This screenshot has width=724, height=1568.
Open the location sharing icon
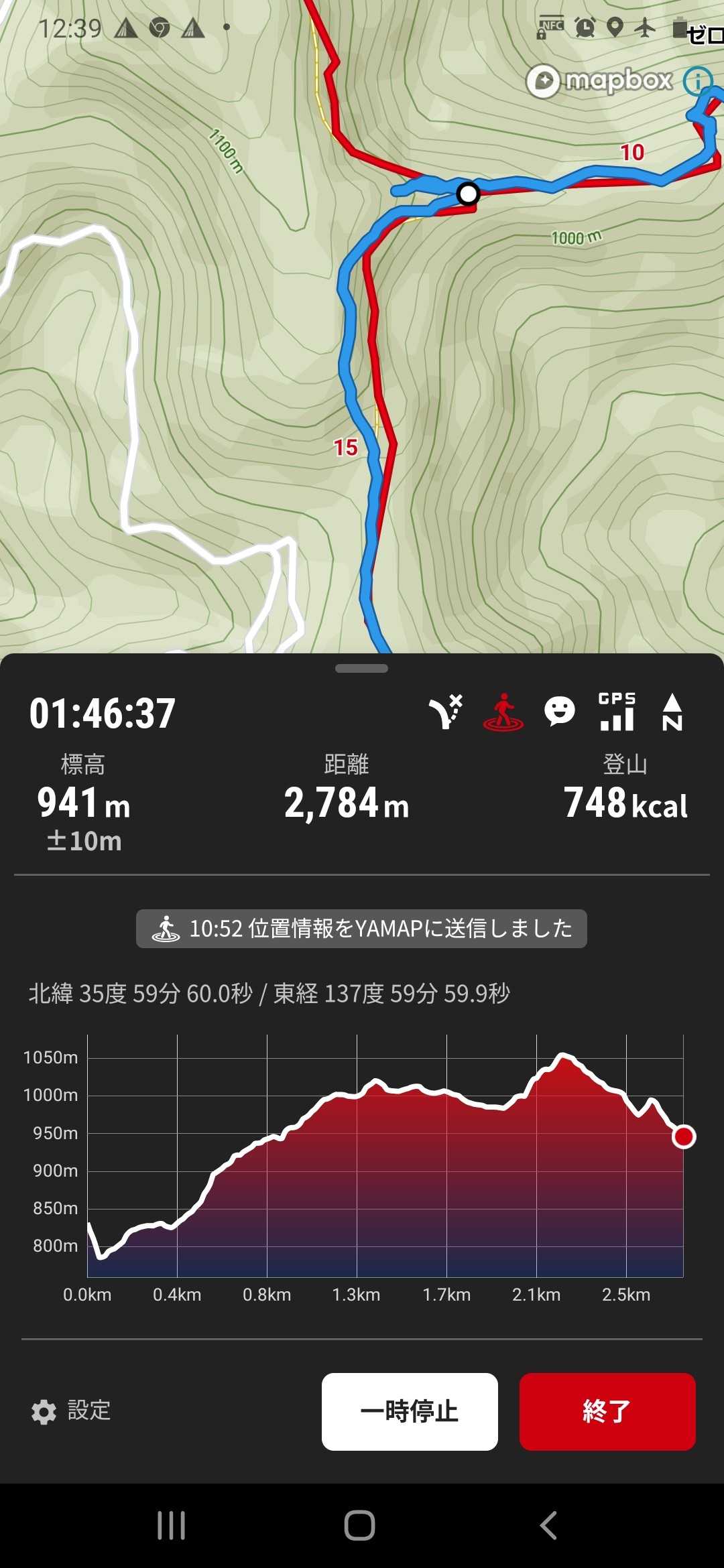pyautogui.click(x=503, y=712)
